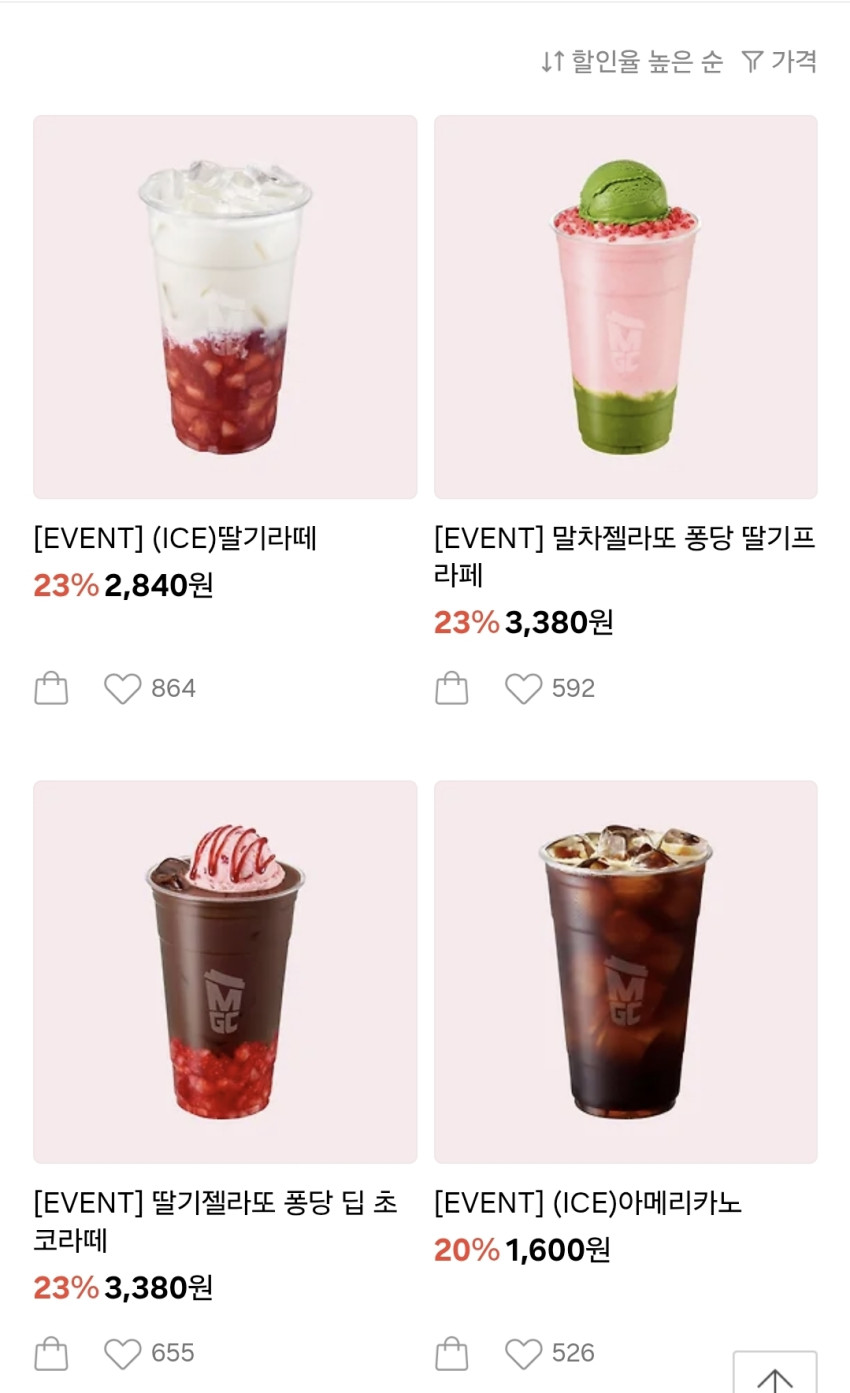Like the (ICE)아메리카노 item

tap(523, 1353)
